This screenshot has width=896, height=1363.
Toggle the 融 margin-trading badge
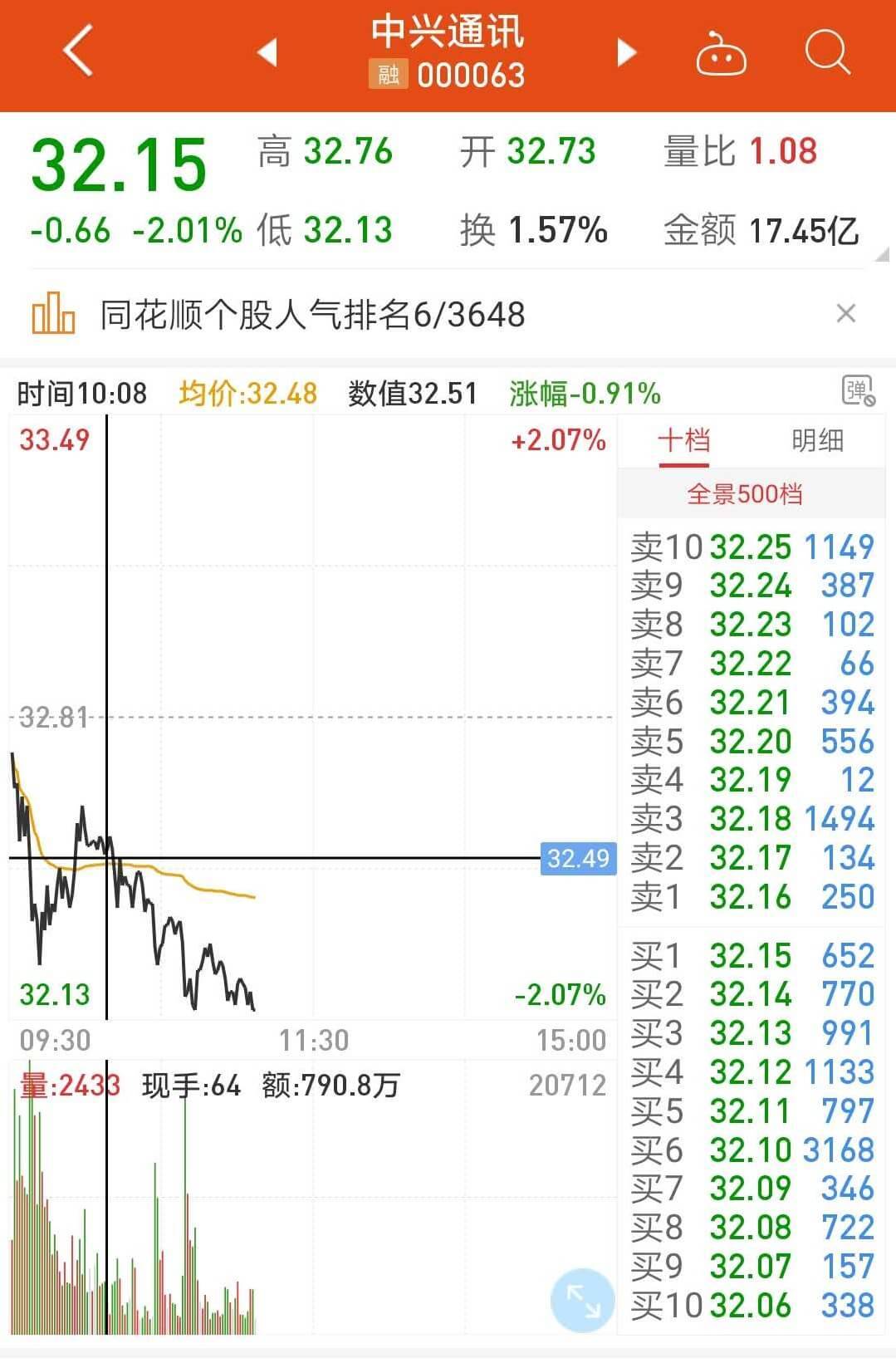(x=387, y=75)
